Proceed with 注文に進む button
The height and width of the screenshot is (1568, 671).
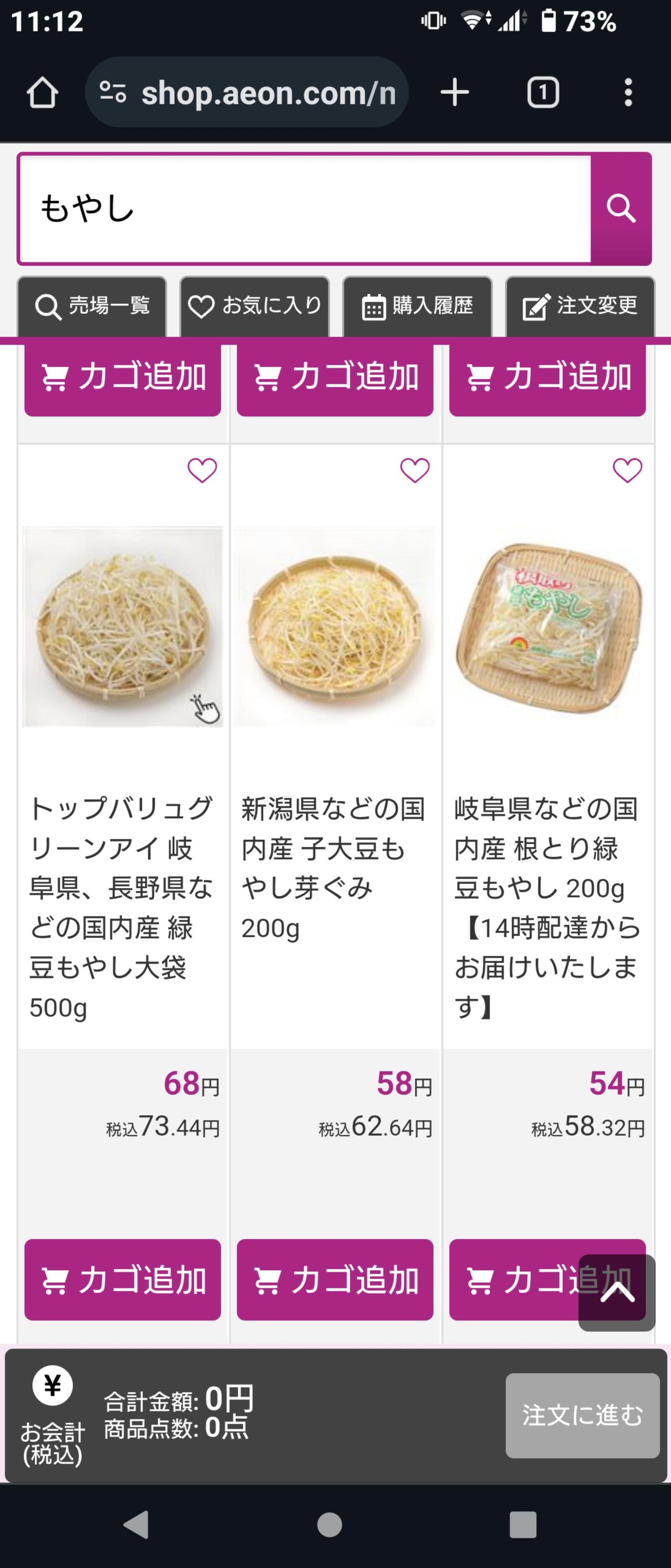point(582,1415)
